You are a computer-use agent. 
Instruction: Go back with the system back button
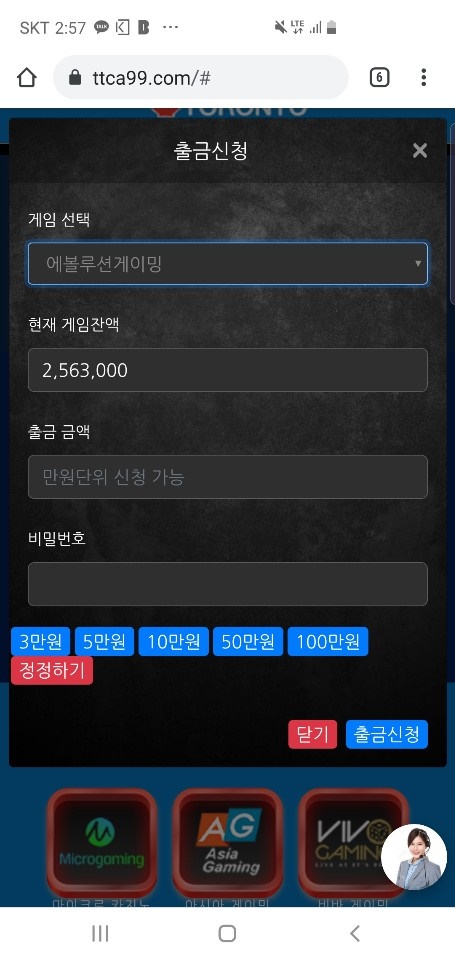point(355,933)
